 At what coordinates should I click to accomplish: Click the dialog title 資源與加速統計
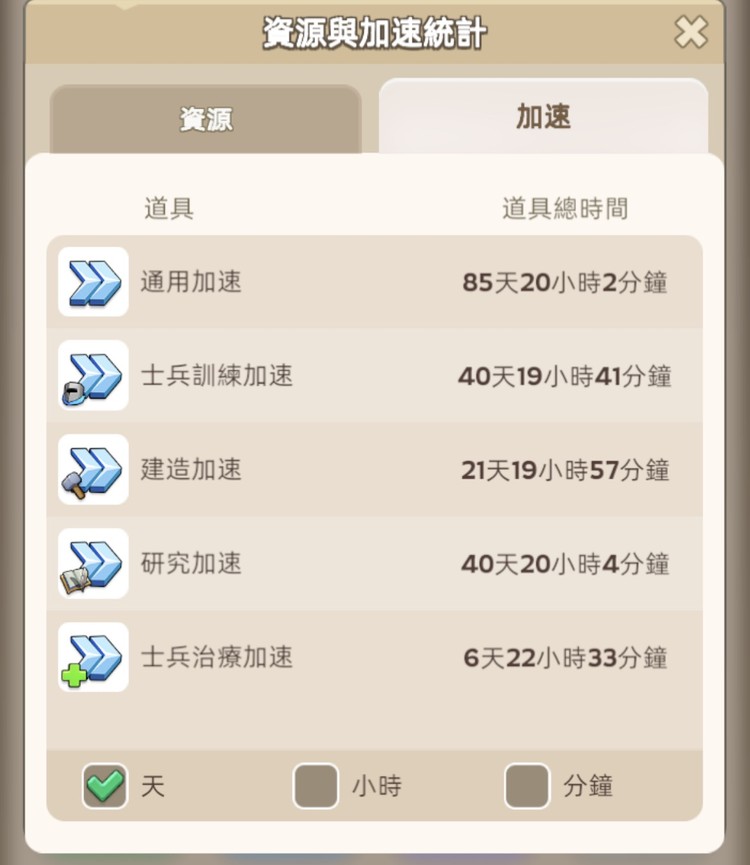374,32
